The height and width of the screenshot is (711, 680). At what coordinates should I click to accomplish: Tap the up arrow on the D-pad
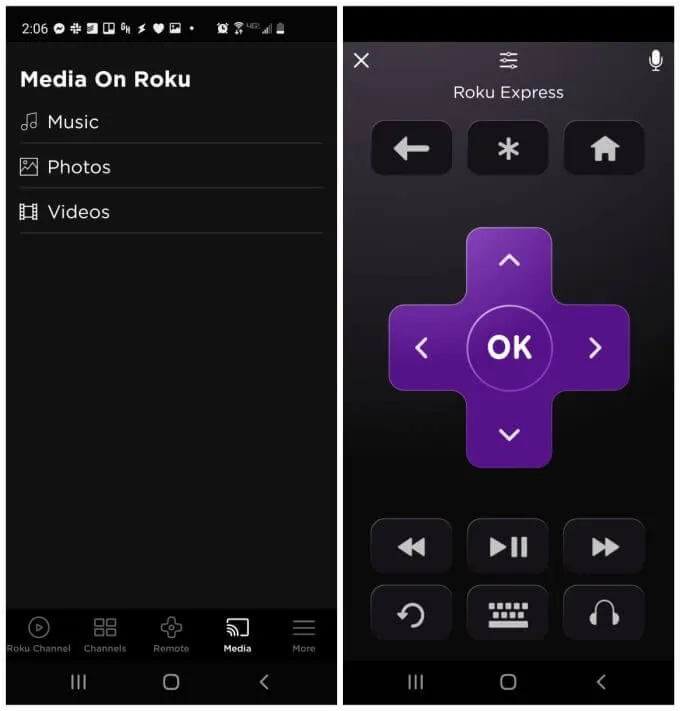509,261
